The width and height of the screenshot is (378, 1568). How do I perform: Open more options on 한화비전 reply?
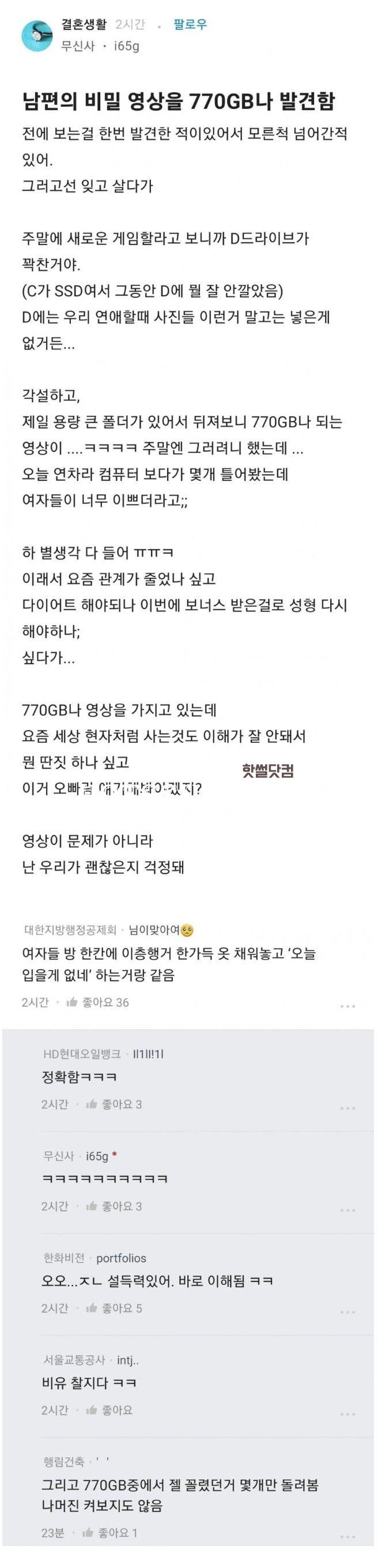coord(347,1312)
